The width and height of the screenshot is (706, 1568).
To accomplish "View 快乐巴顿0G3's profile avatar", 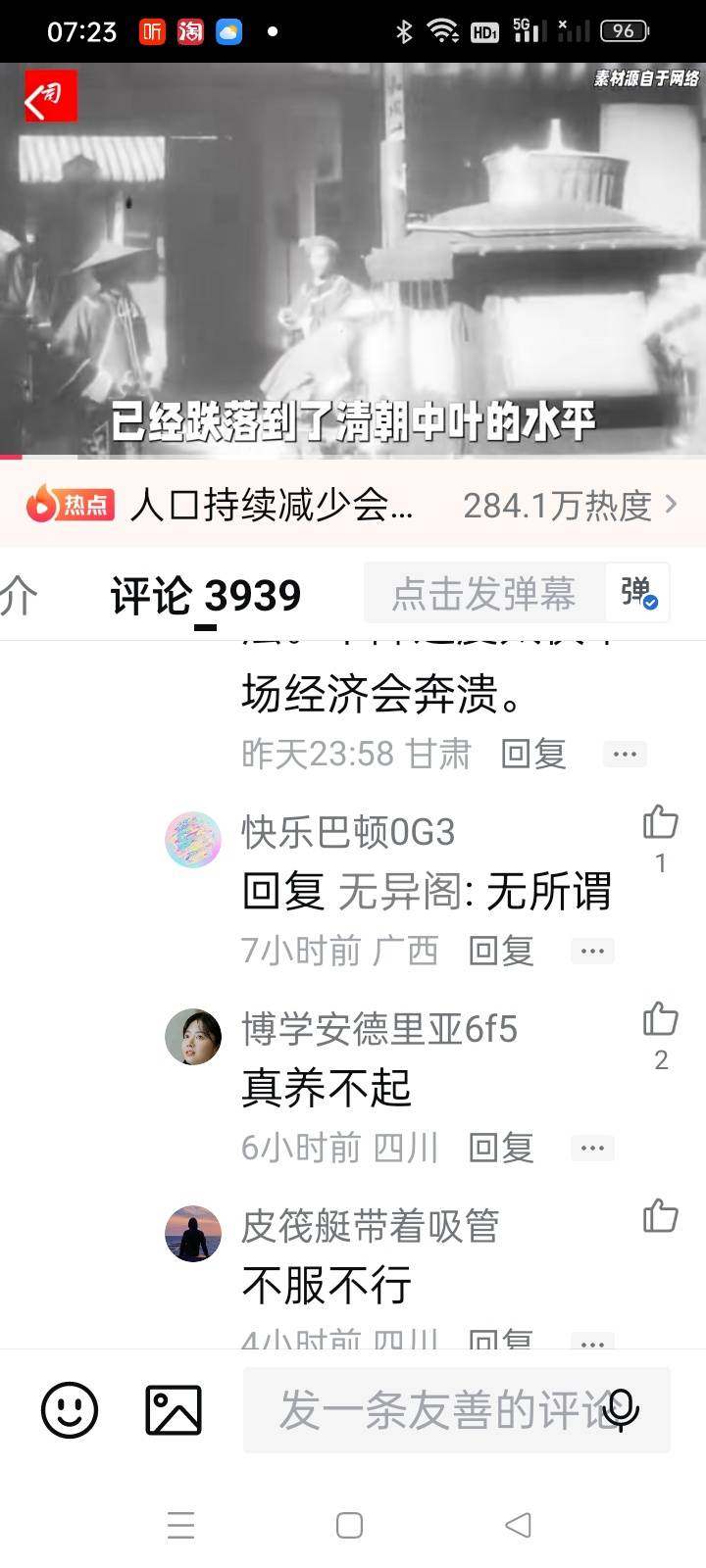I will pyautogui.click(x=193, y=840).
